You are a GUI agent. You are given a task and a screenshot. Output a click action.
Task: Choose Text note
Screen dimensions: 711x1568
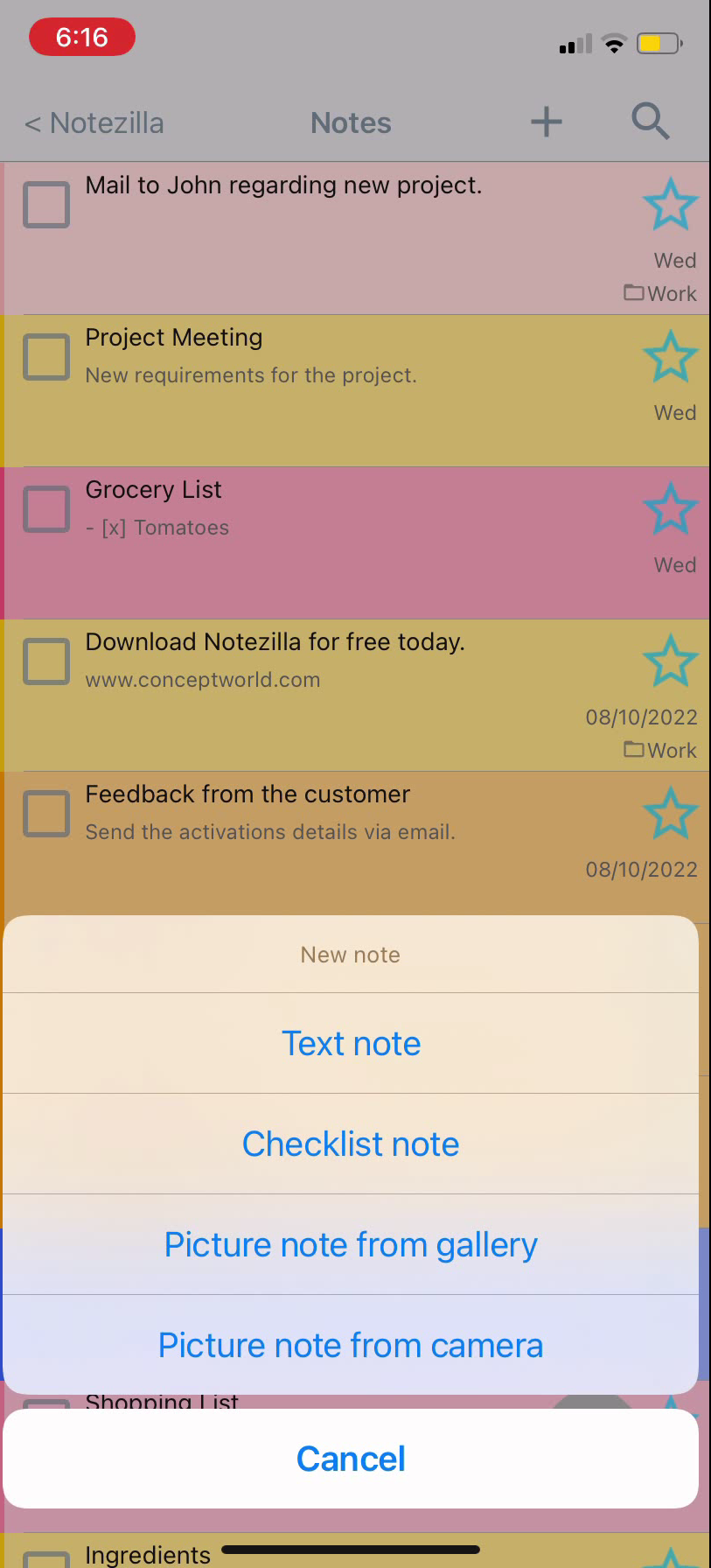coord(351,1043)
